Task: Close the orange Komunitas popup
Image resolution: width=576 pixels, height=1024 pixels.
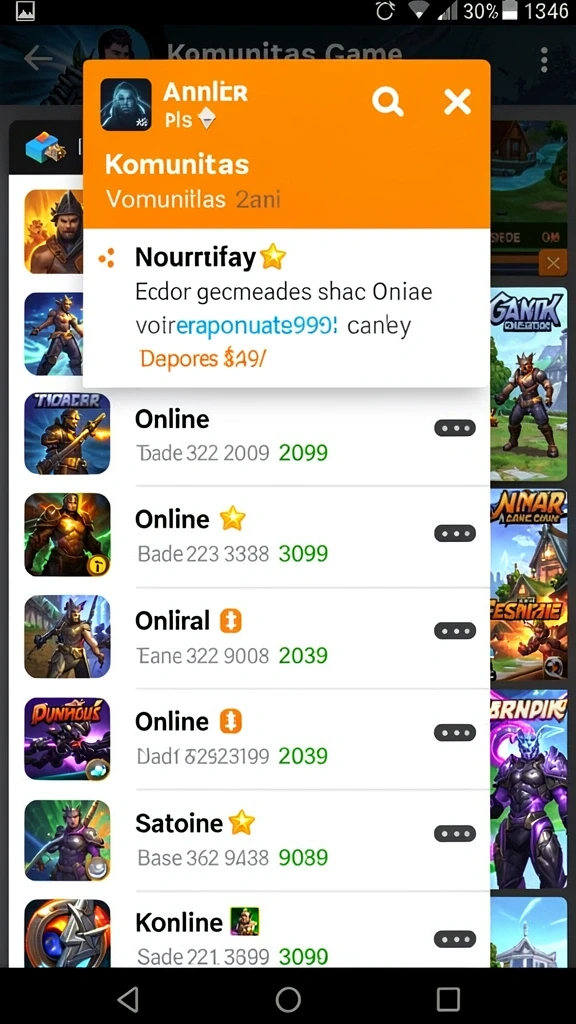Action: coord(457,102)
